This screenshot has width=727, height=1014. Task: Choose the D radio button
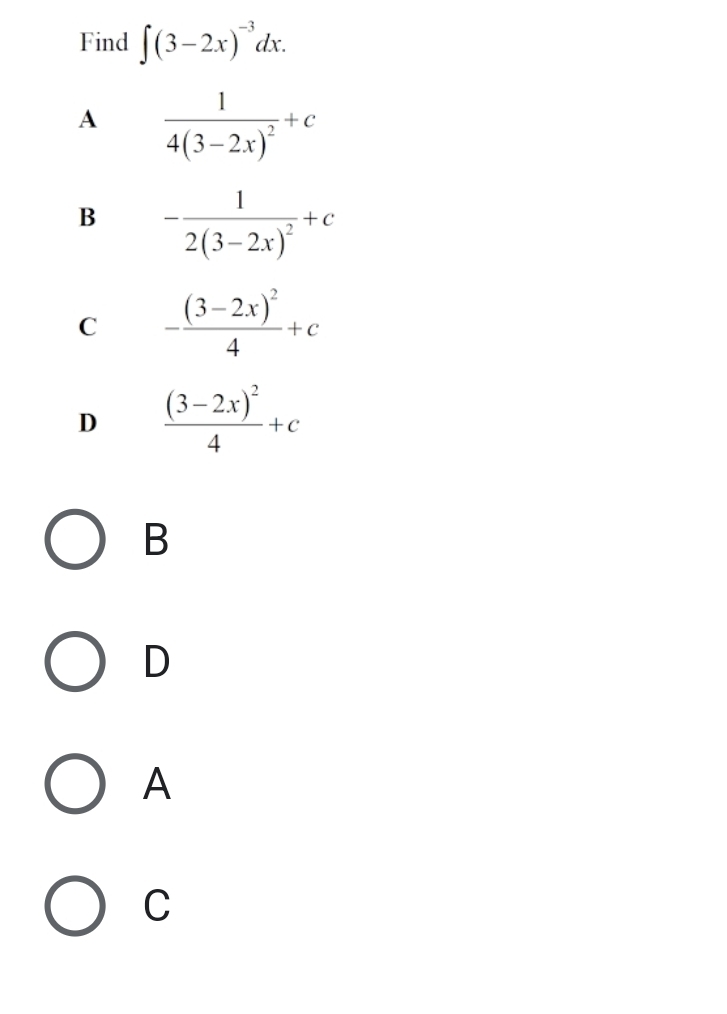coord(75,662)
